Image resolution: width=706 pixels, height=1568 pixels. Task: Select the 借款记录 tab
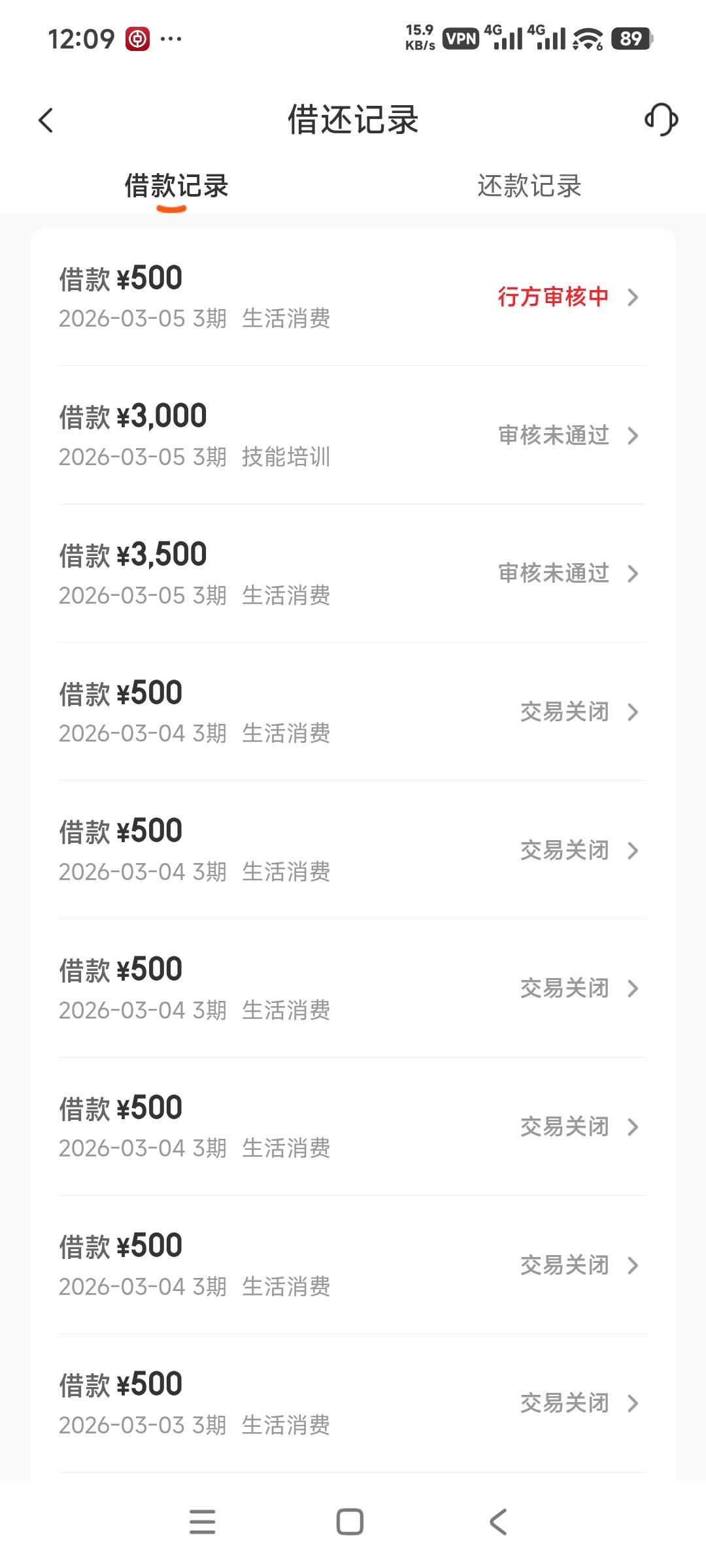[x=176, y=186]
